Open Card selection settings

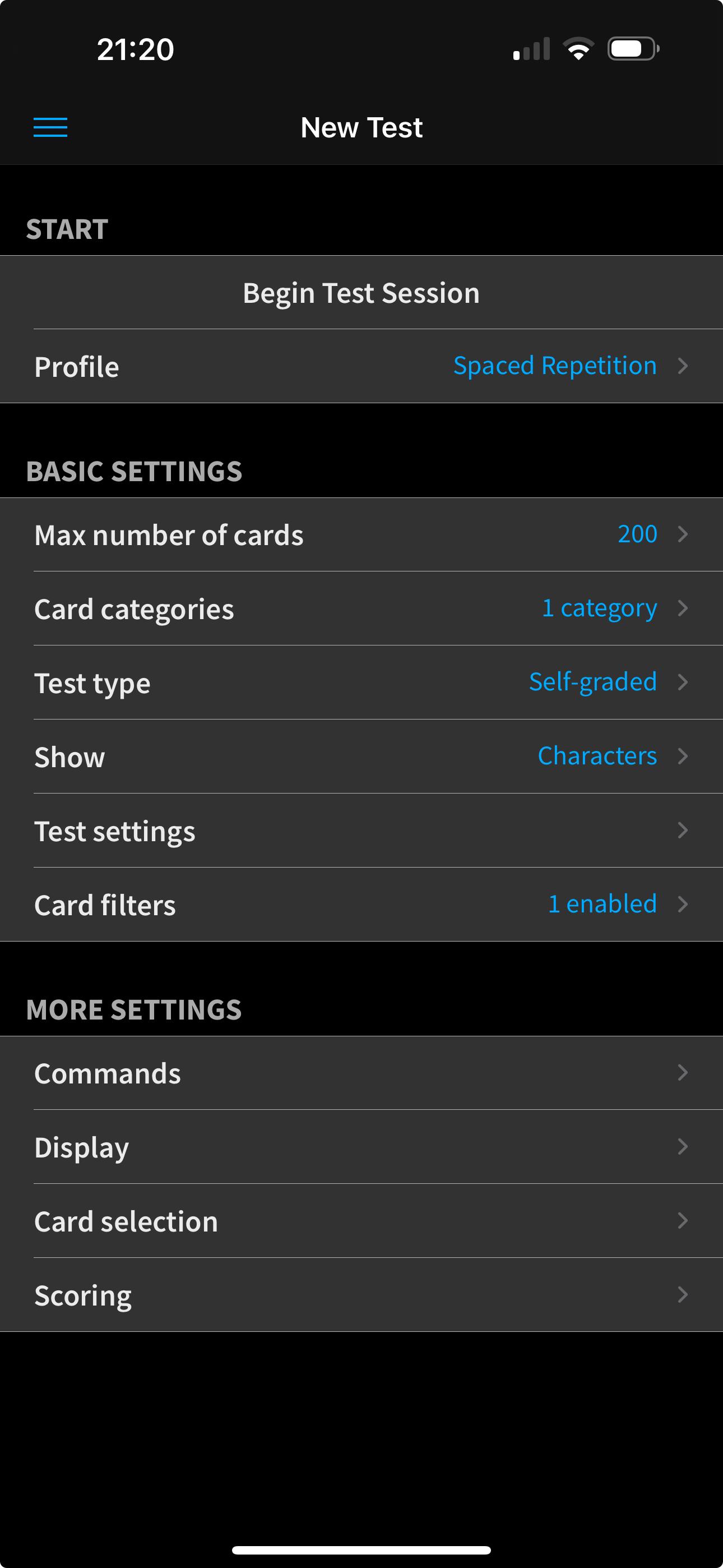pos(361,1221)
